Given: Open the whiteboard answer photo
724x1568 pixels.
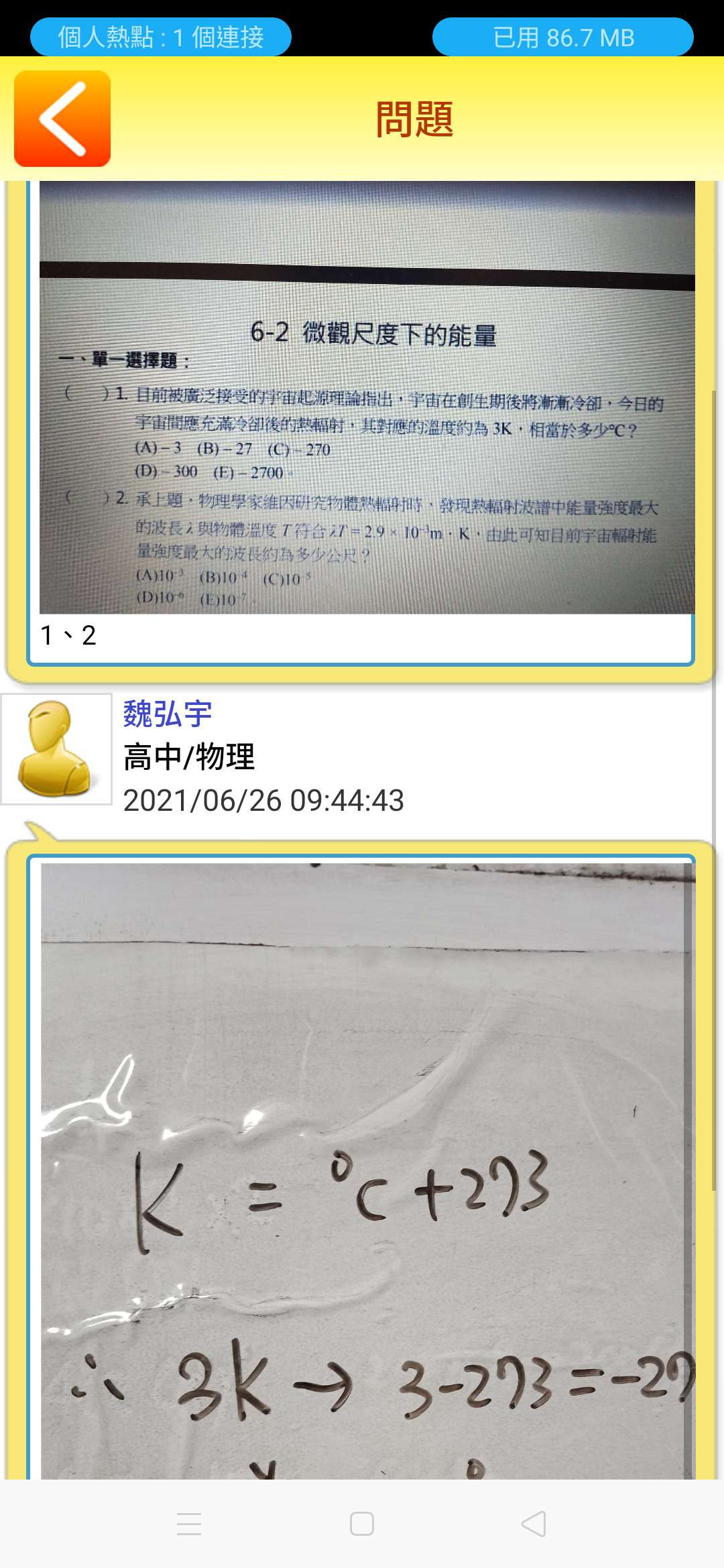Looking at the screenshot, I should (x=367, y=1173).
